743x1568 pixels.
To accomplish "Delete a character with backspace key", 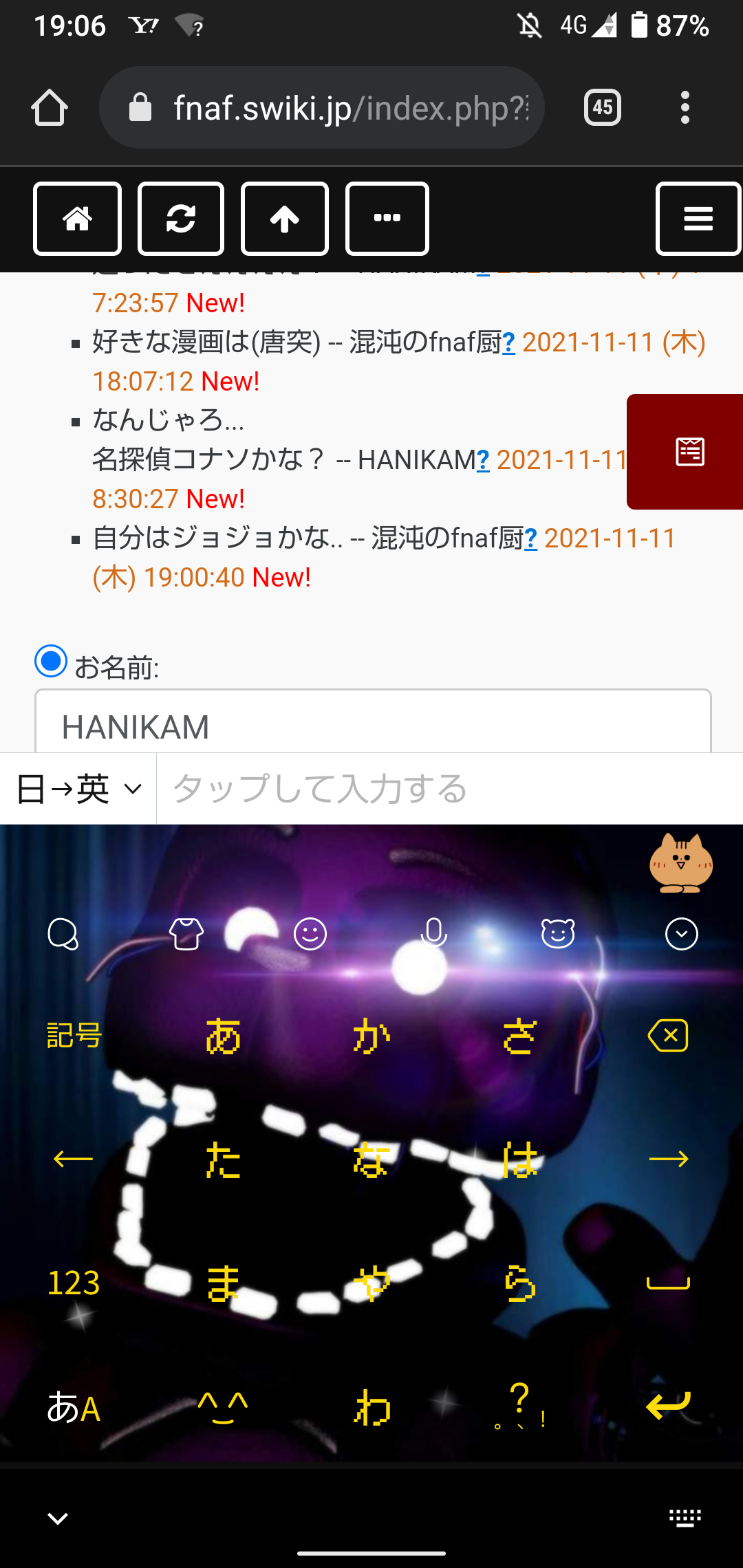I will pyautogui.click(x=668, y=1035).
